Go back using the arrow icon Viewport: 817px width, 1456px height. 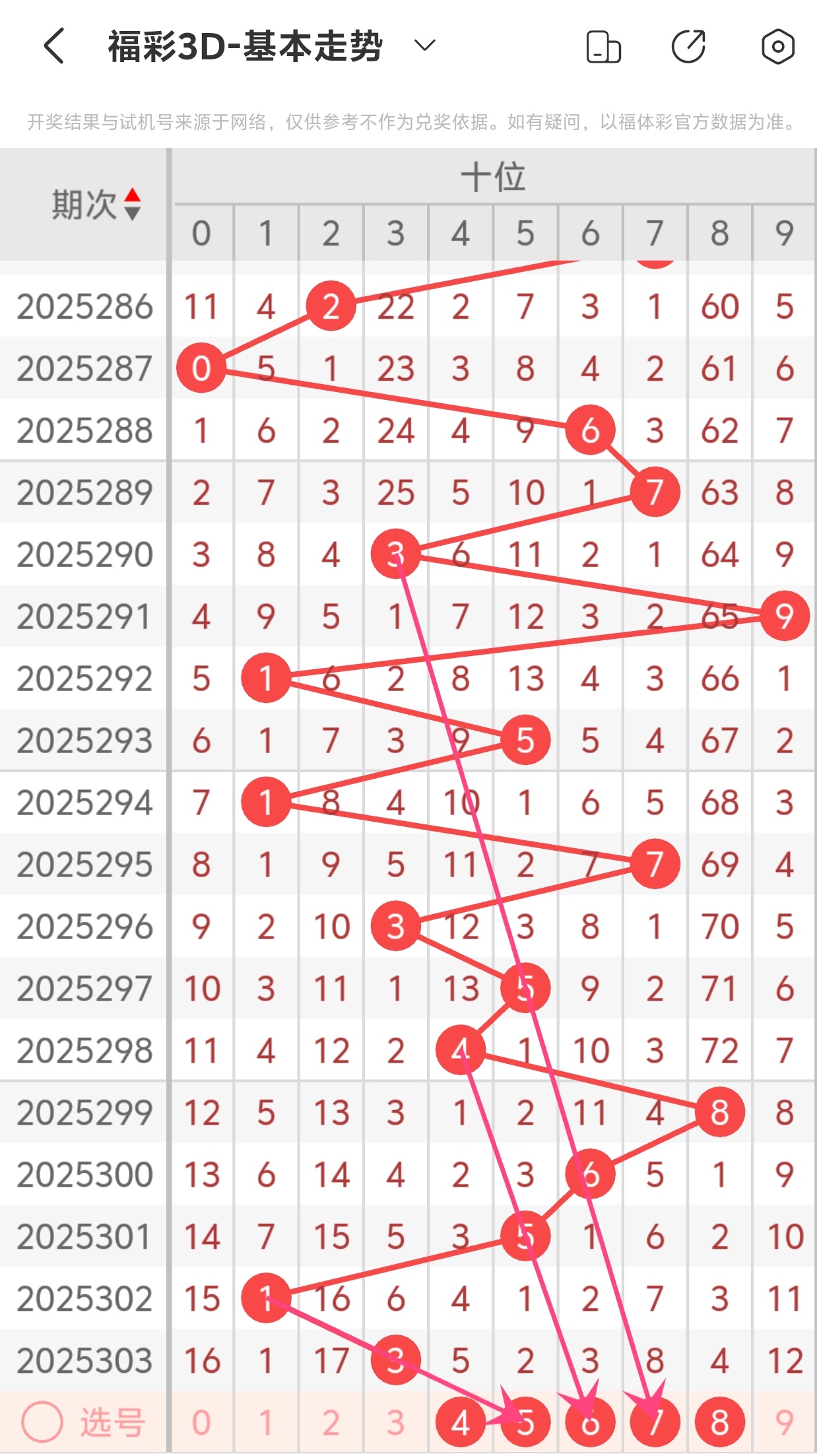pyautogui.click(x=55, y=46)
